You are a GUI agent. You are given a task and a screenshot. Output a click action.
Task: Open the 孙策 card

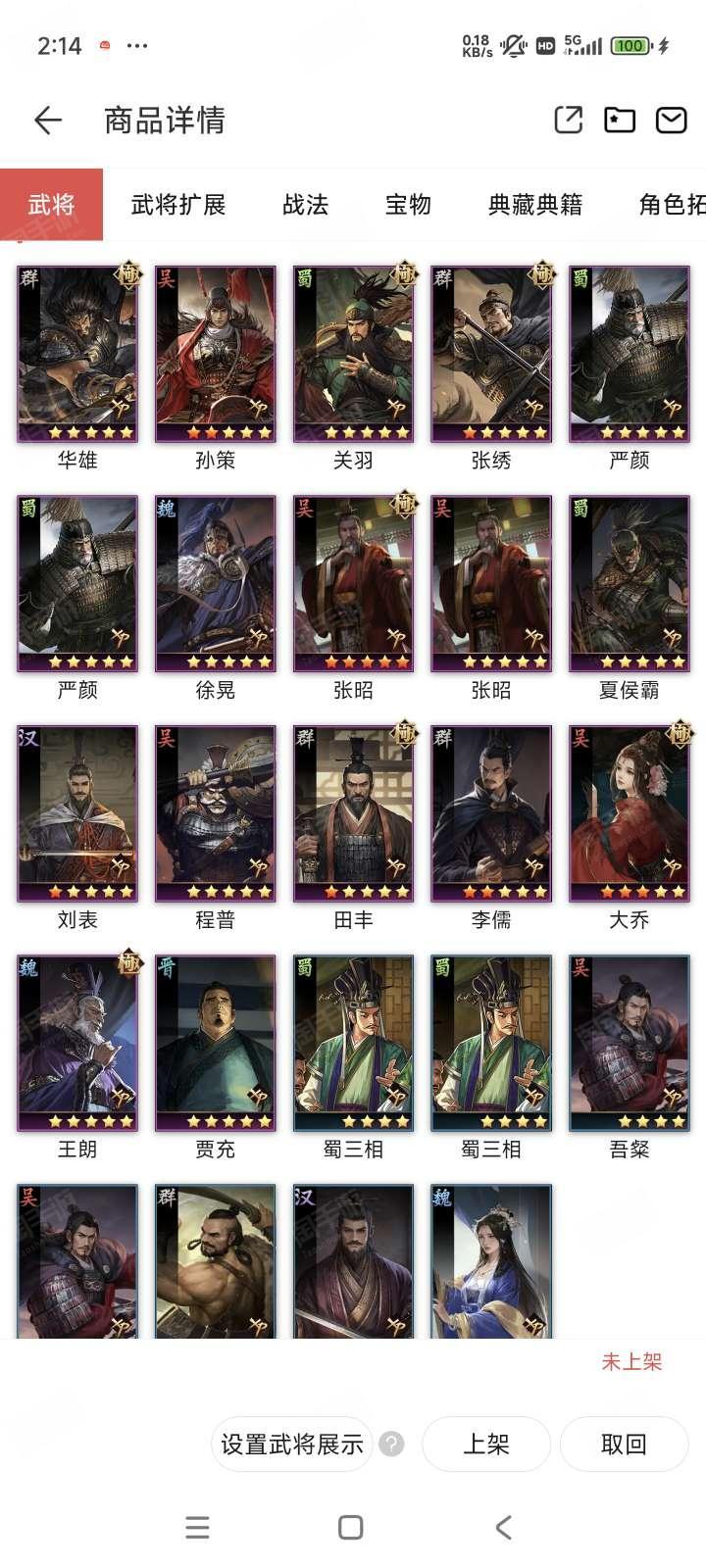pos(215,354)
